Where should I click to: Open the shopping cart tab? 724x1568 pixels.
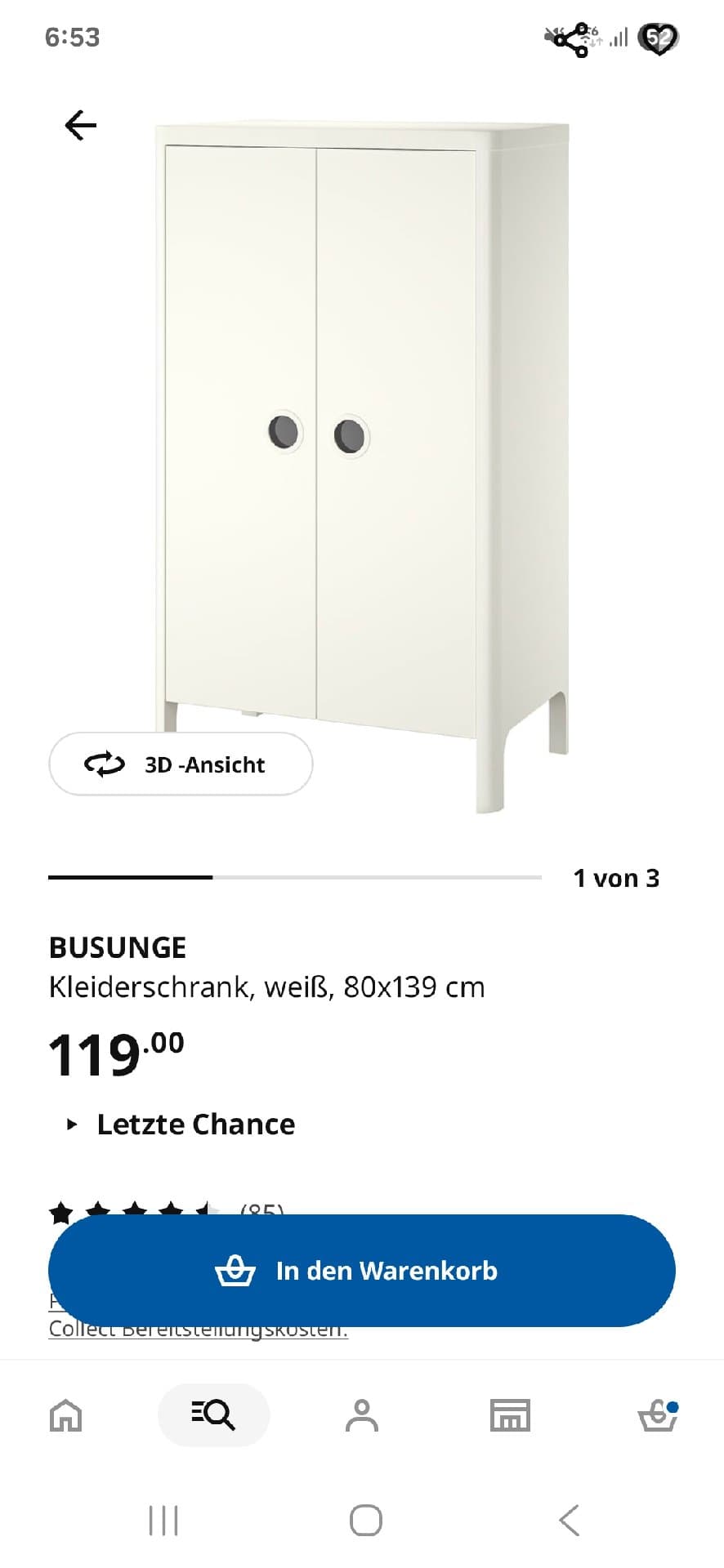pyautogui.click(x=657, y=1415)
